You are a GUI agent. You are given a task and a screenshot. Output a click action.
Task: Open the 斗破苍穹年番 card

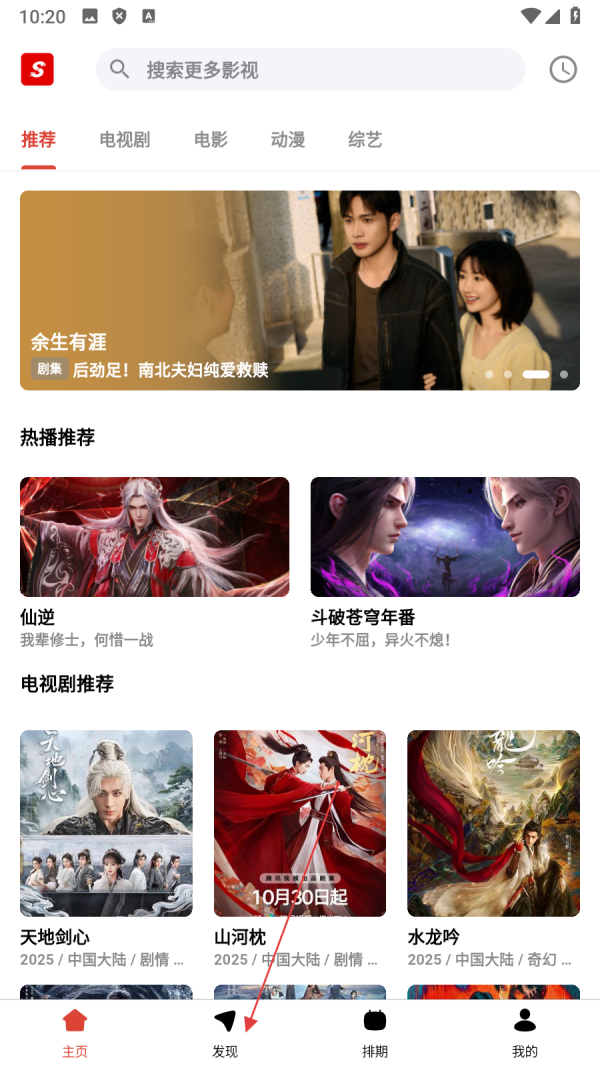pyautogui.click(x=445, y=537)
